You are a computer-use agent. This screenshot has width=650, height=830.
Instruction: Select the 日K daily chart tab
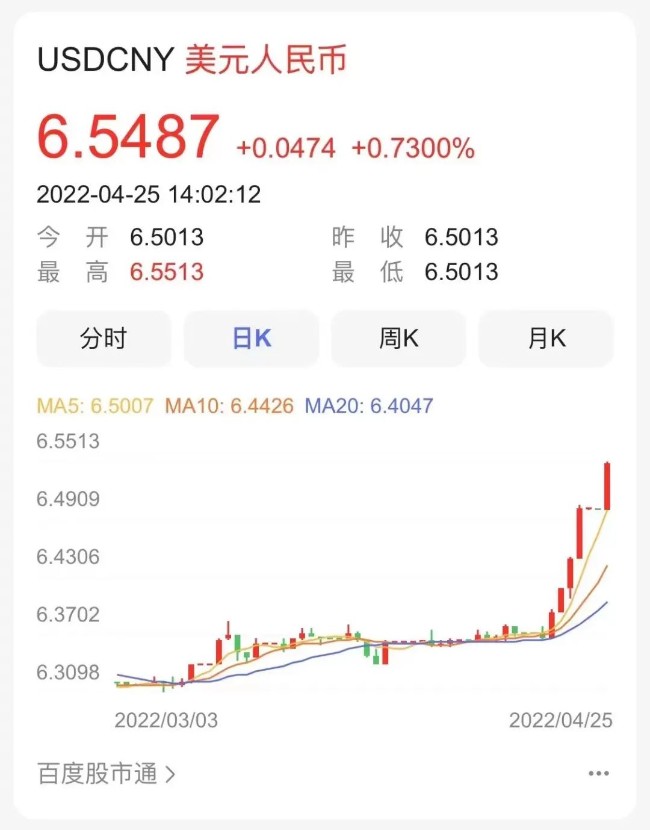pos(251,339)
